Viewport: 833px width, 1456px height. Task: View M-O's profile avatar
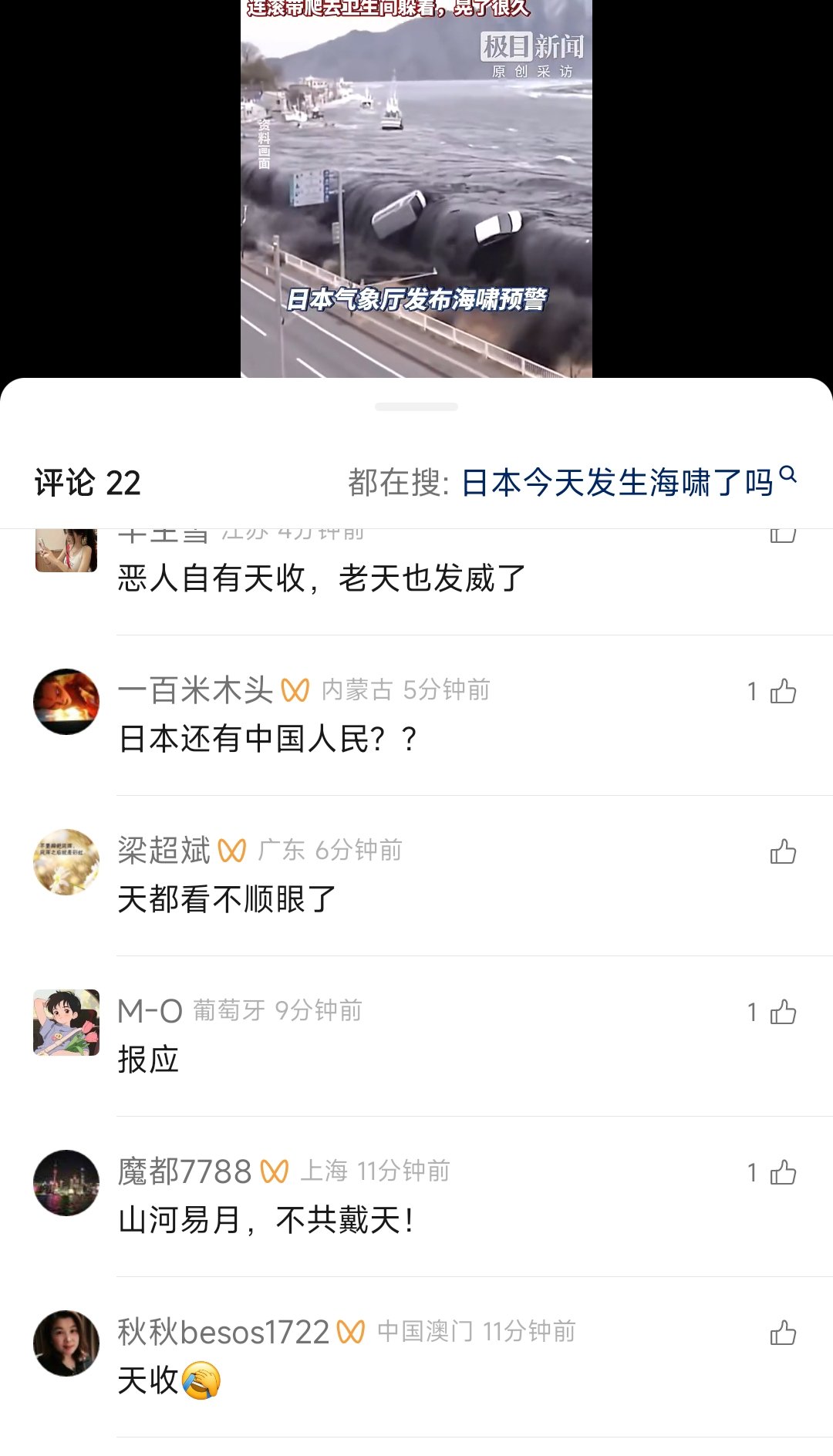[66, 1022]
